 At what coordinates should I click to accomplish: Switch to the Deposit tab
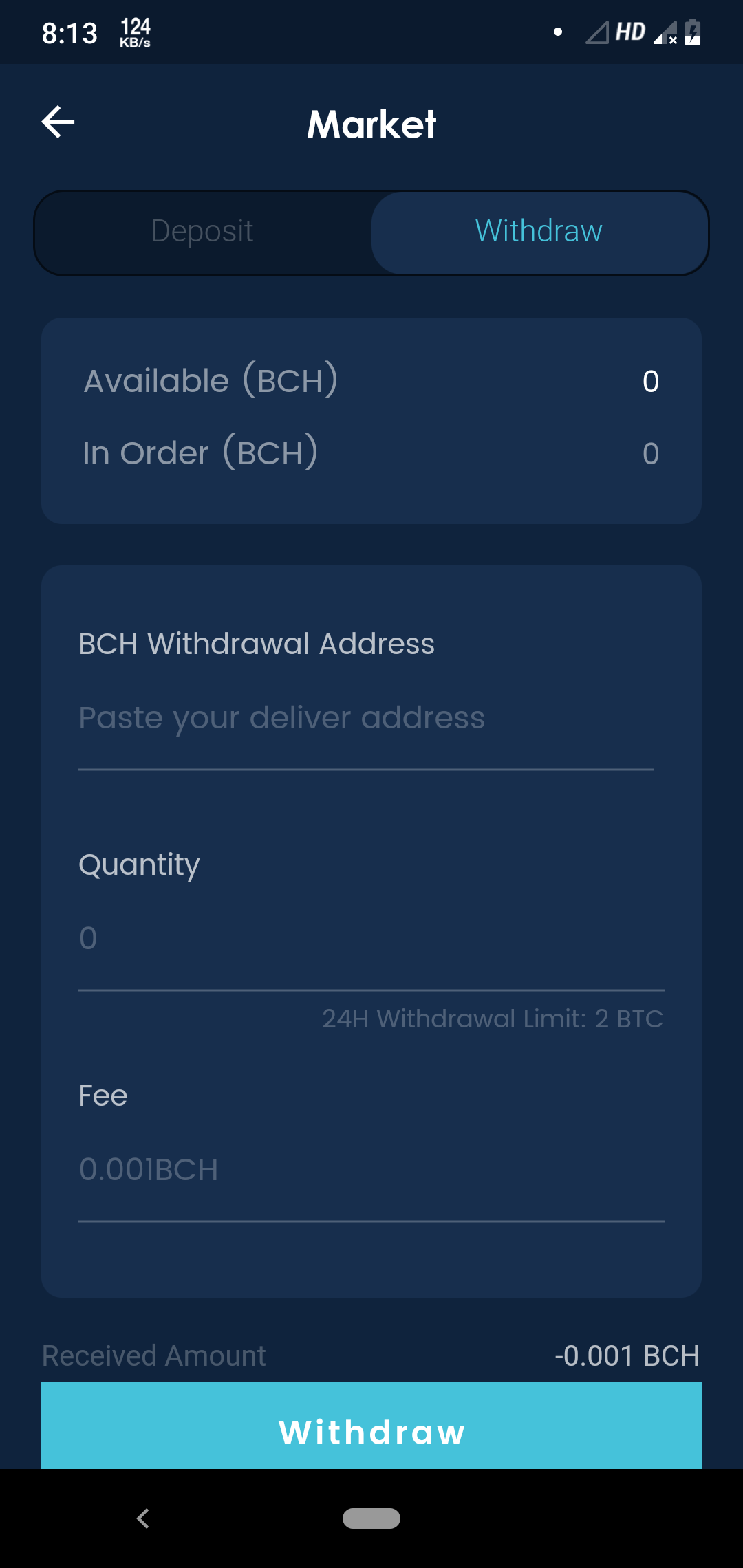[x=203, y=232]
